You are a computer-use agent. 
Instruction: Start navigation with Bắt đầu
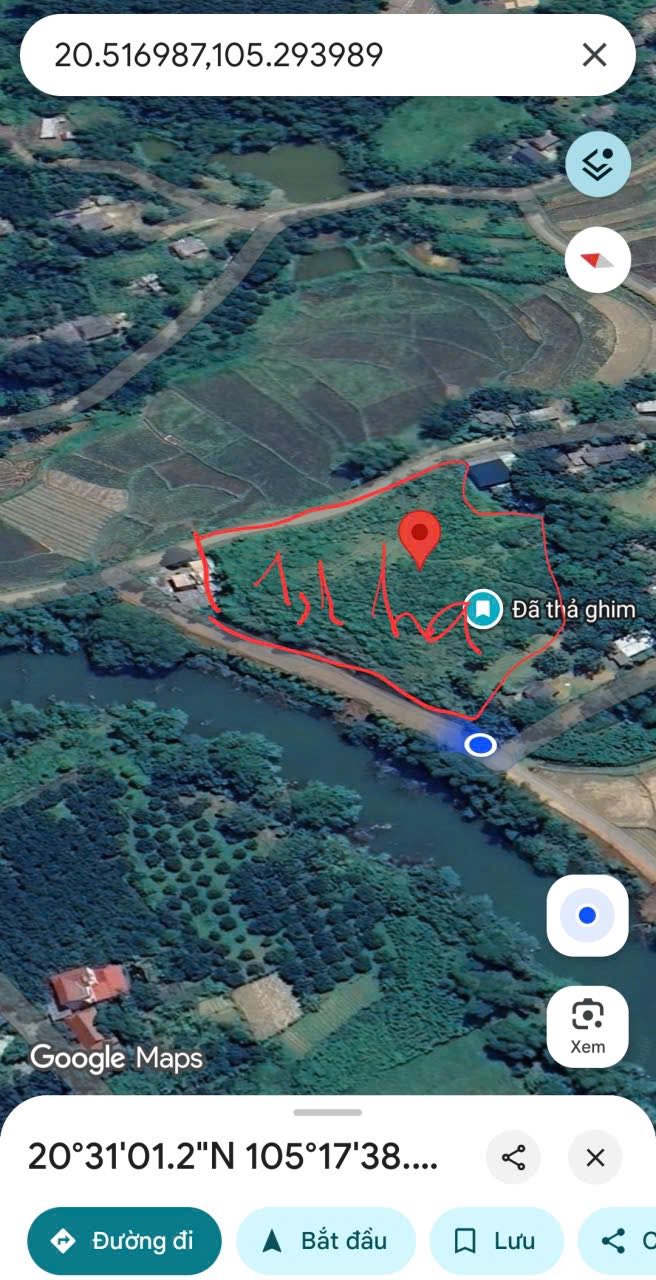click(x=325, y=1241)
